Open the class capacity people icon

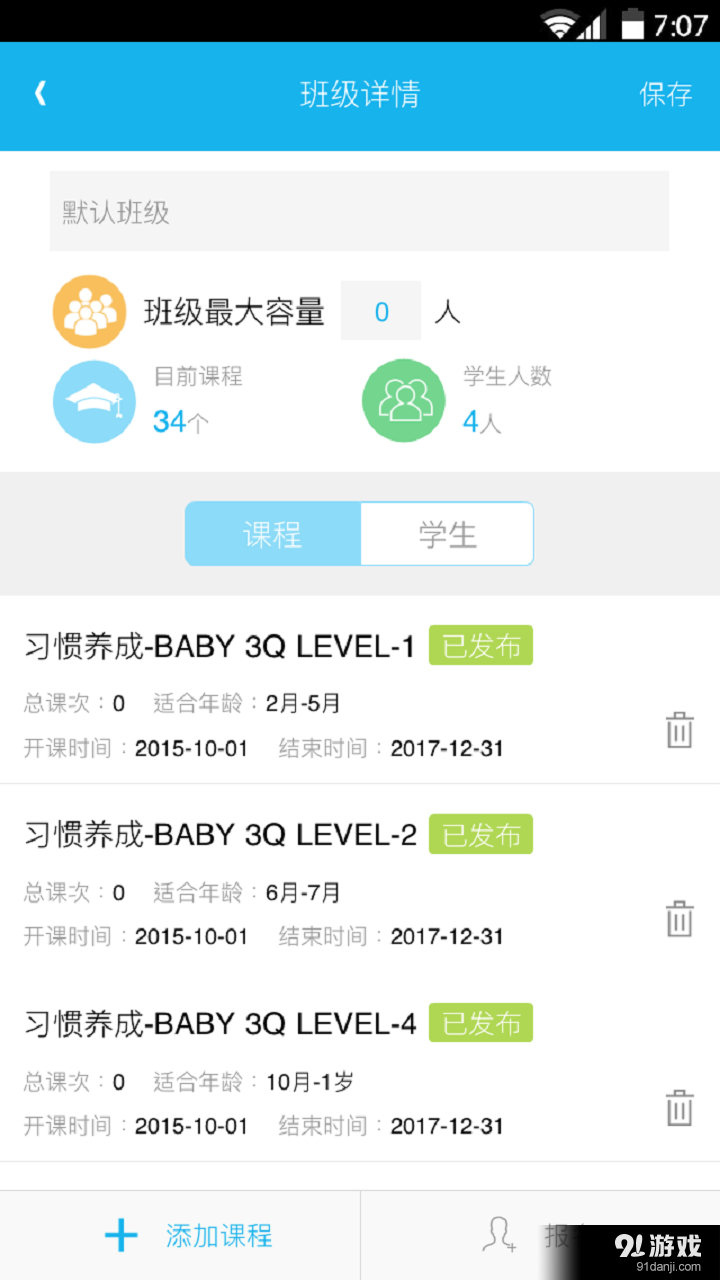pos(89,311)
